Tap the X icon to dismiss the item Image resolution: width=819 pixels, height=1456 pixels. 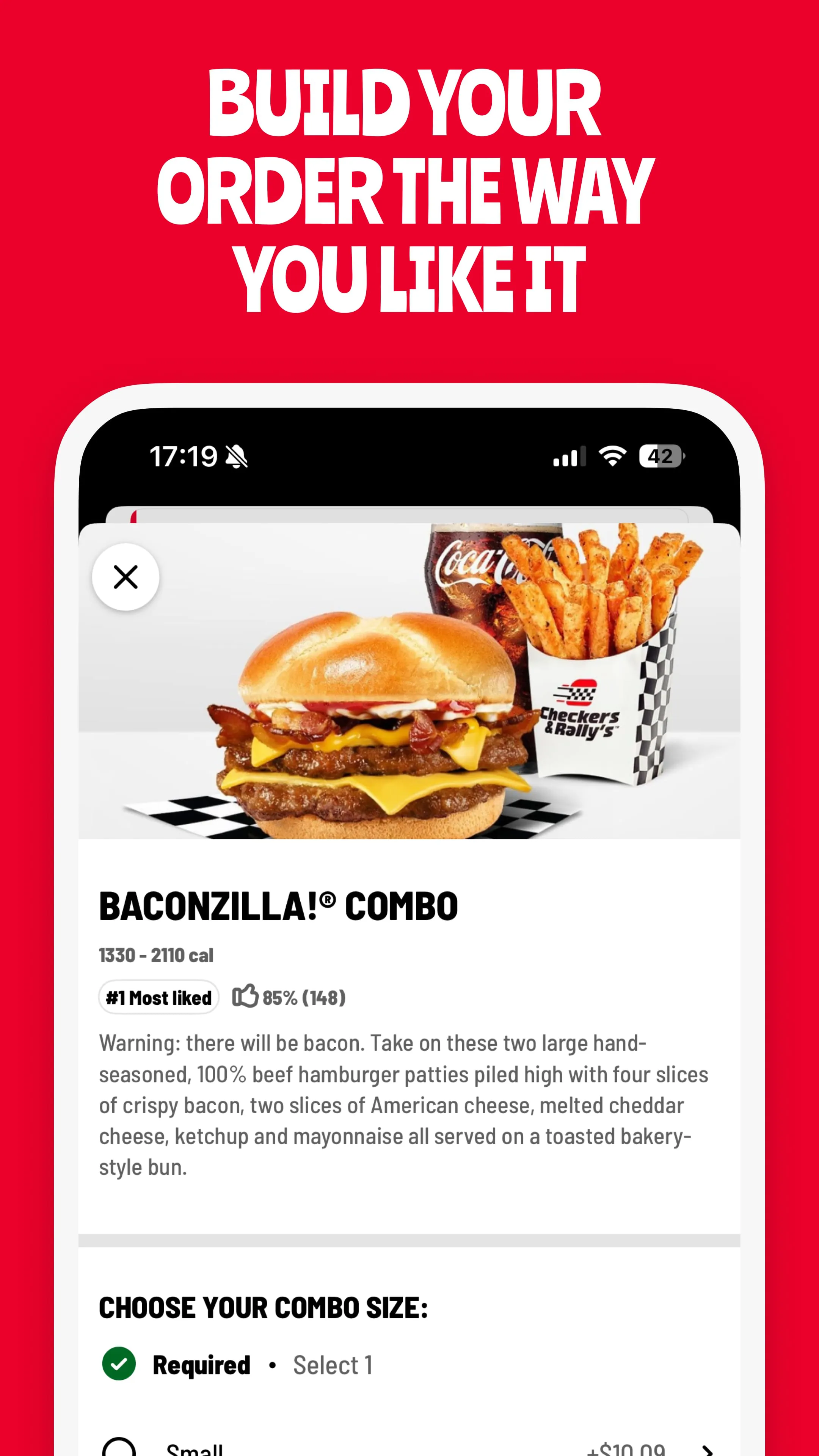pyautogui.click(x=125, y=576)
